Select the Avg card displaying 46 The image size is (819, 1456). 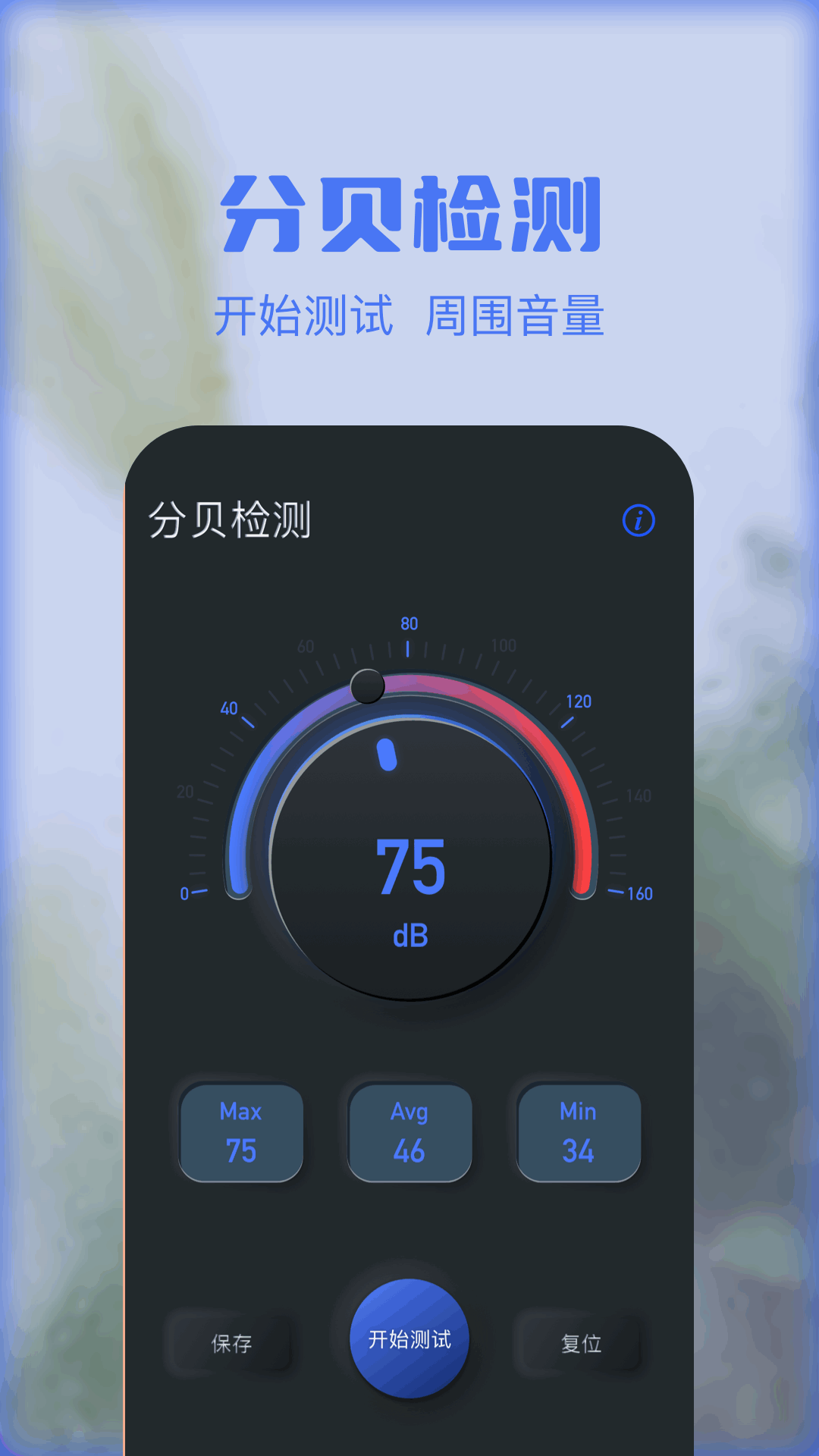click(x=409, y=1131)
